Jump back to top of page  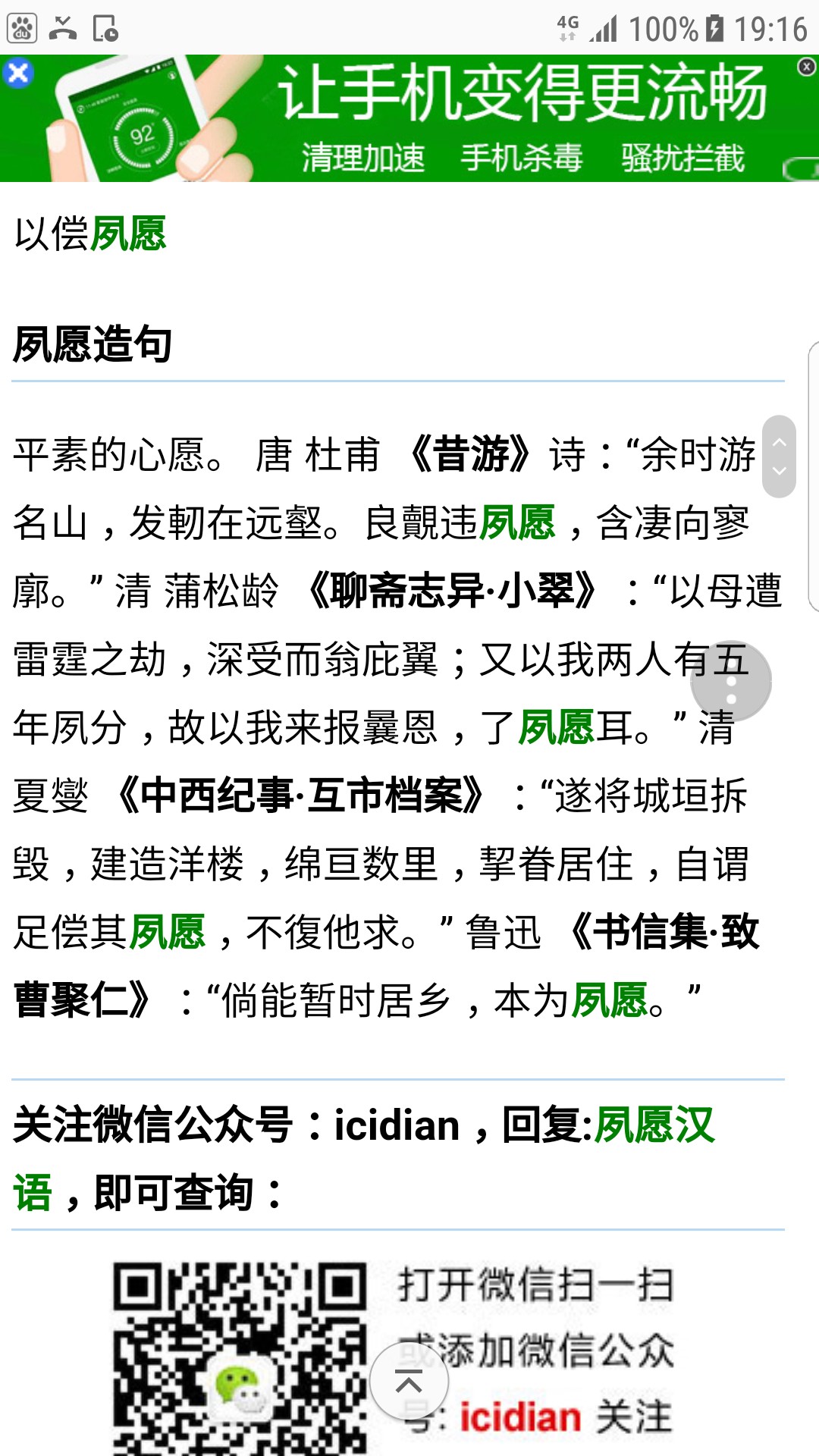point(409,1382)
